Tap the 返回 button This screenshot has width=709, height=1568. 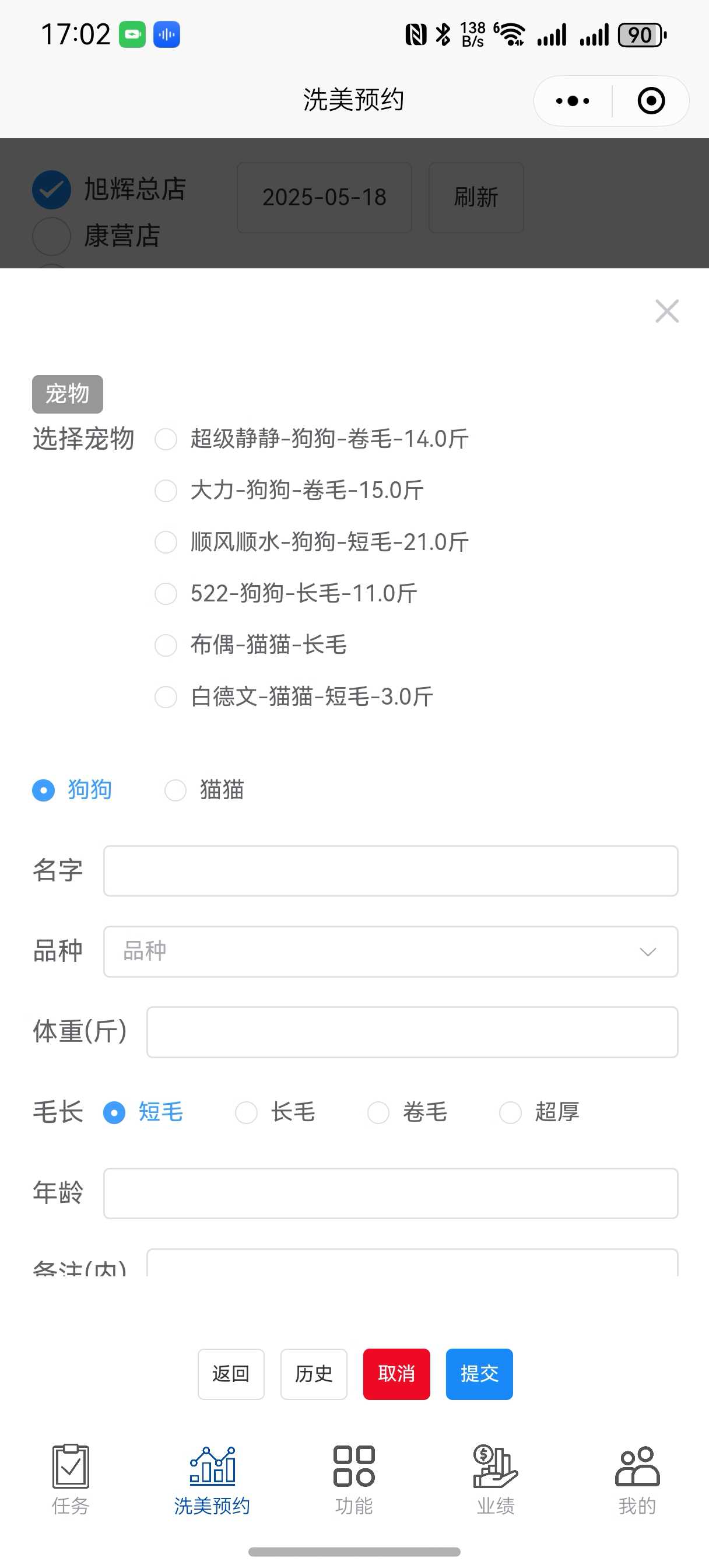[x=231, y=1374]
